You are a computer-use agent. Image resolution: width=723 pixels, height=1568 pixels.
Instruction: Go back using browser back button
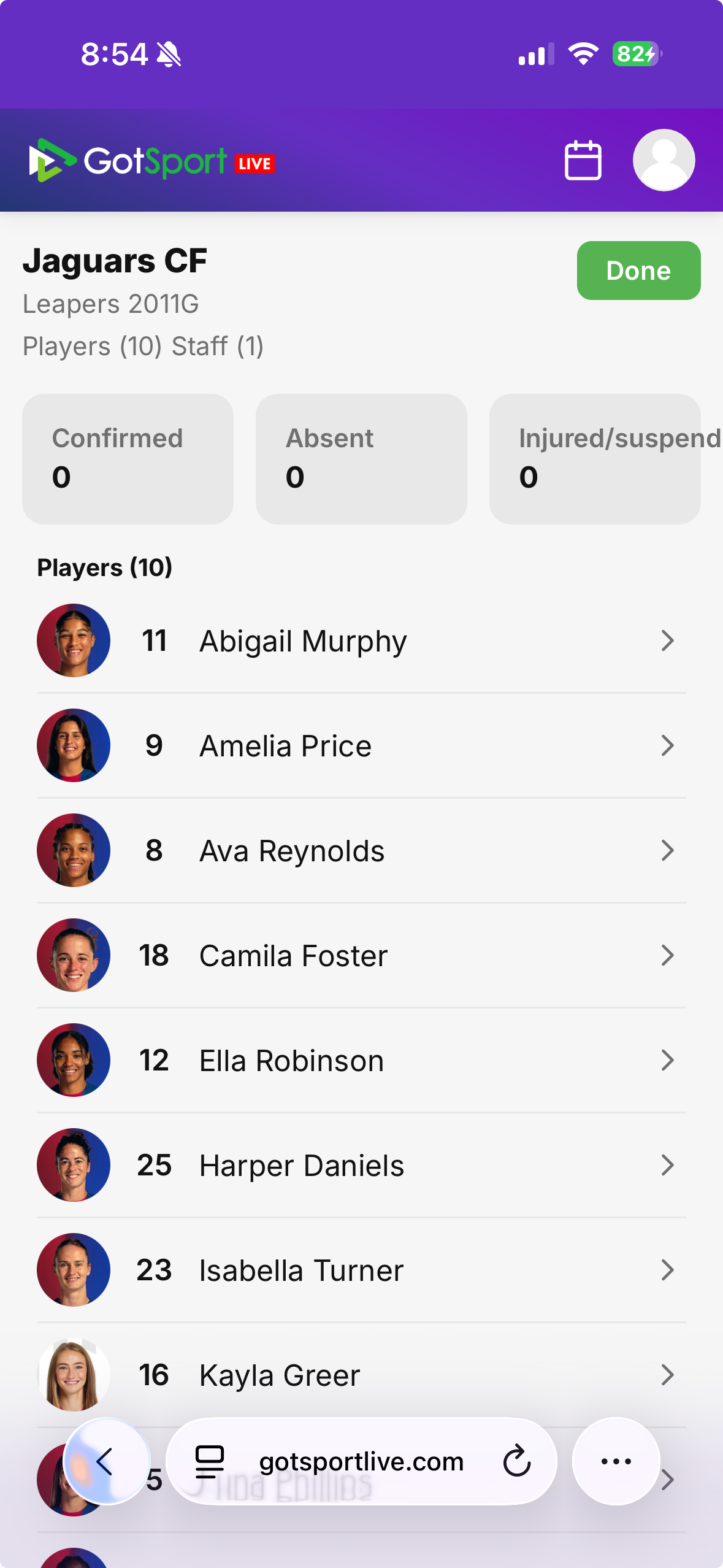click(x=107, y=1461)
